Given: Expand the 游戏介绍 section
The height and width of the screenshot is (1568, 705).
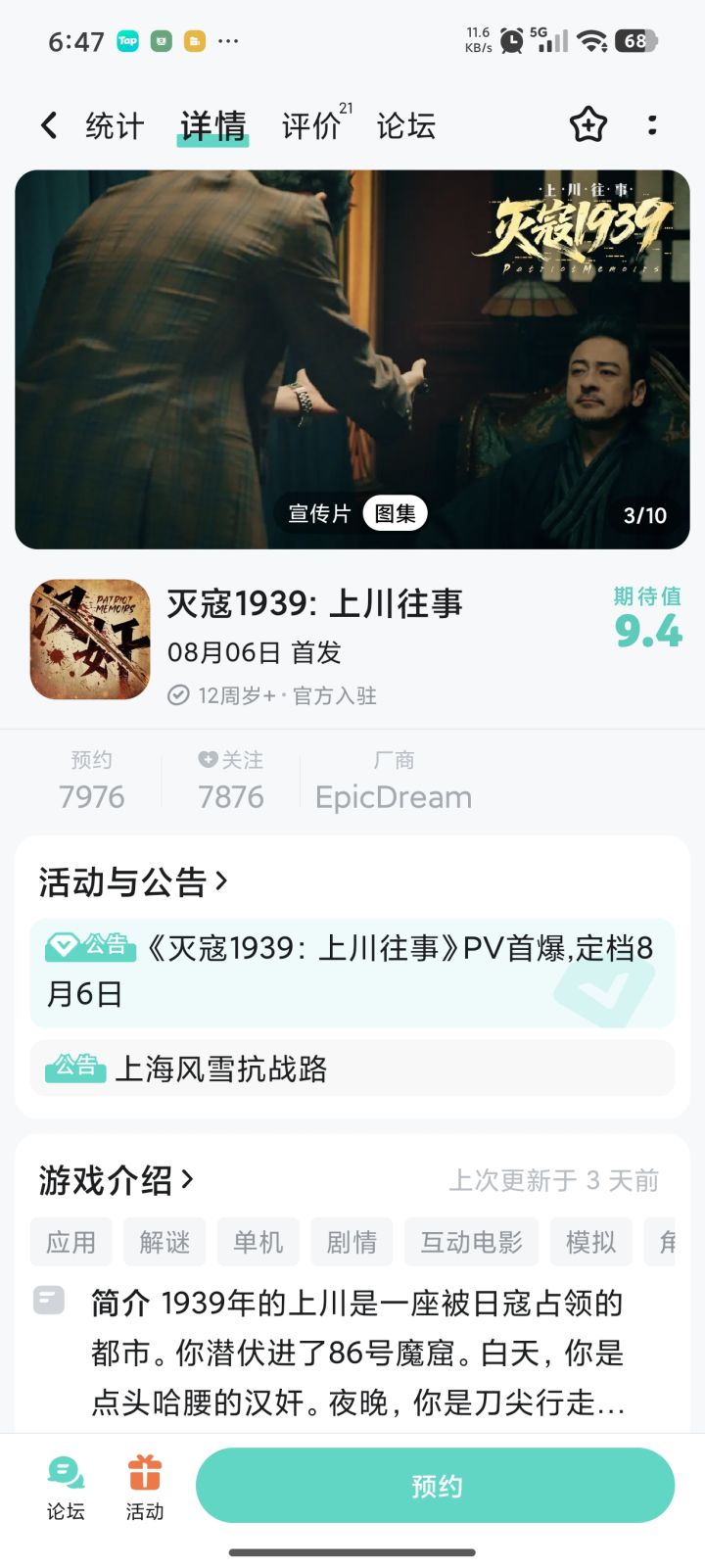Looking at the screenshot, I should (117, 1180).
